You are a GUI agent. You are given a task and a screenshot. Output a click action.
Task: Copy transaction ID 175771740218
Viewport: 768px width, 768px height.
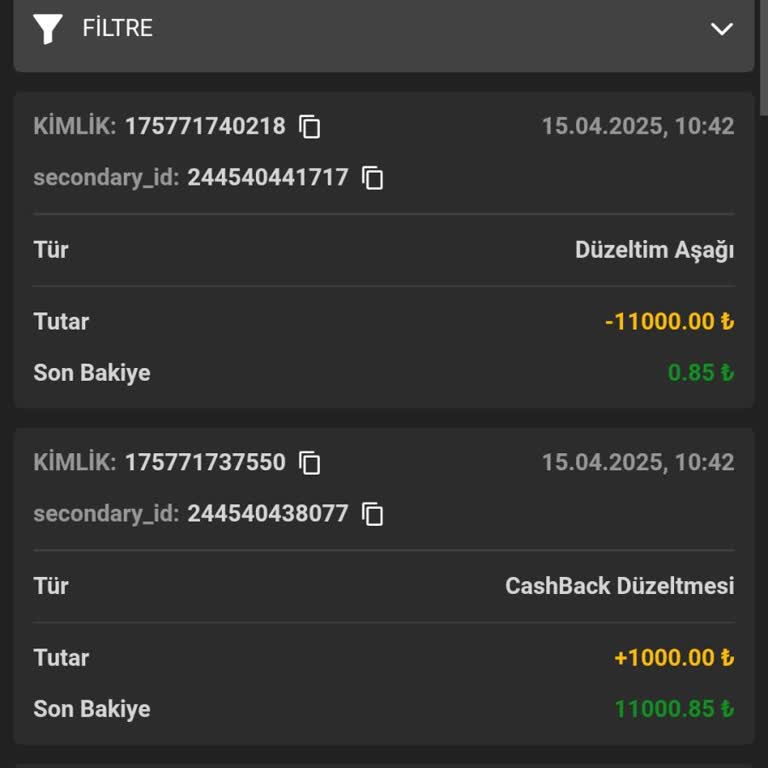310,127
